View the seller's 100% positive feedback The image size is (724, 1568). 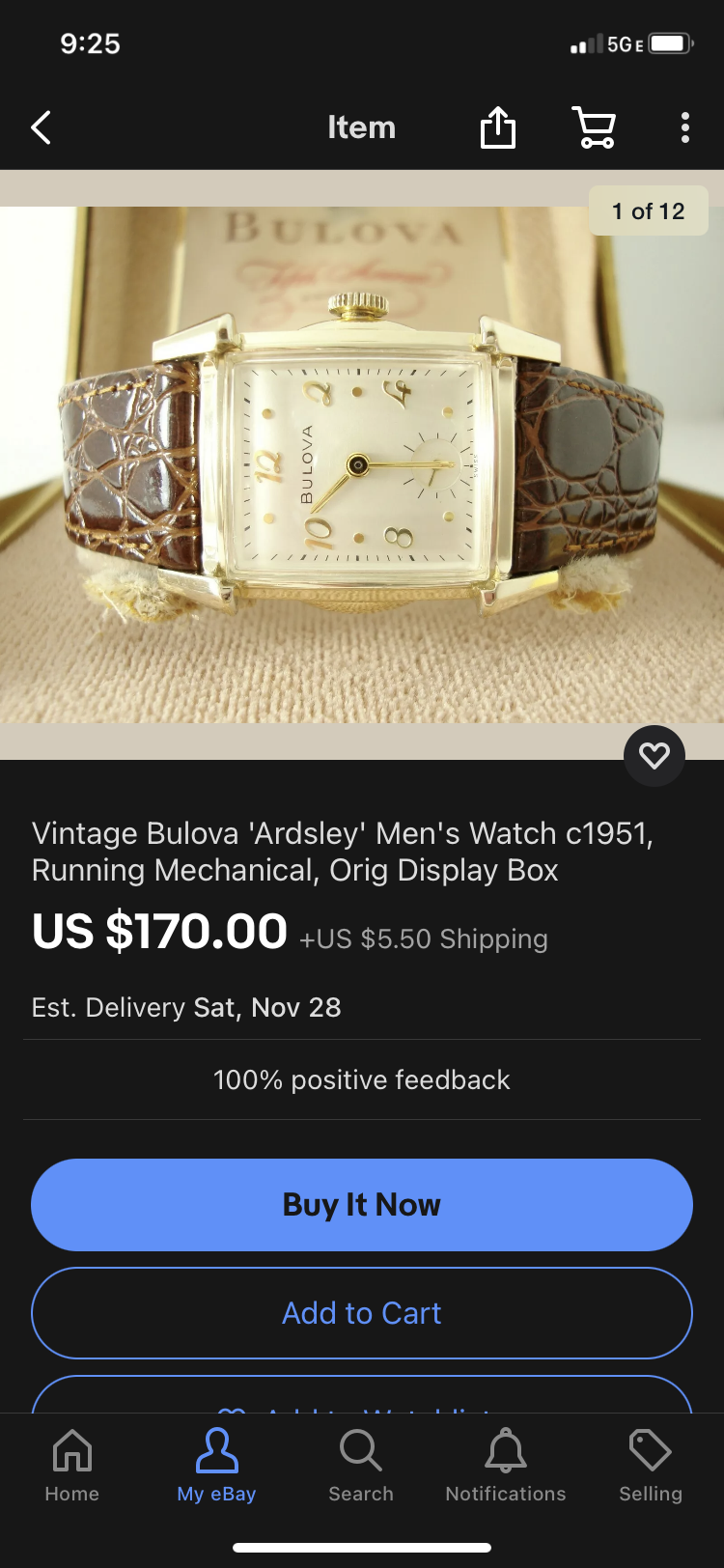362,1079
